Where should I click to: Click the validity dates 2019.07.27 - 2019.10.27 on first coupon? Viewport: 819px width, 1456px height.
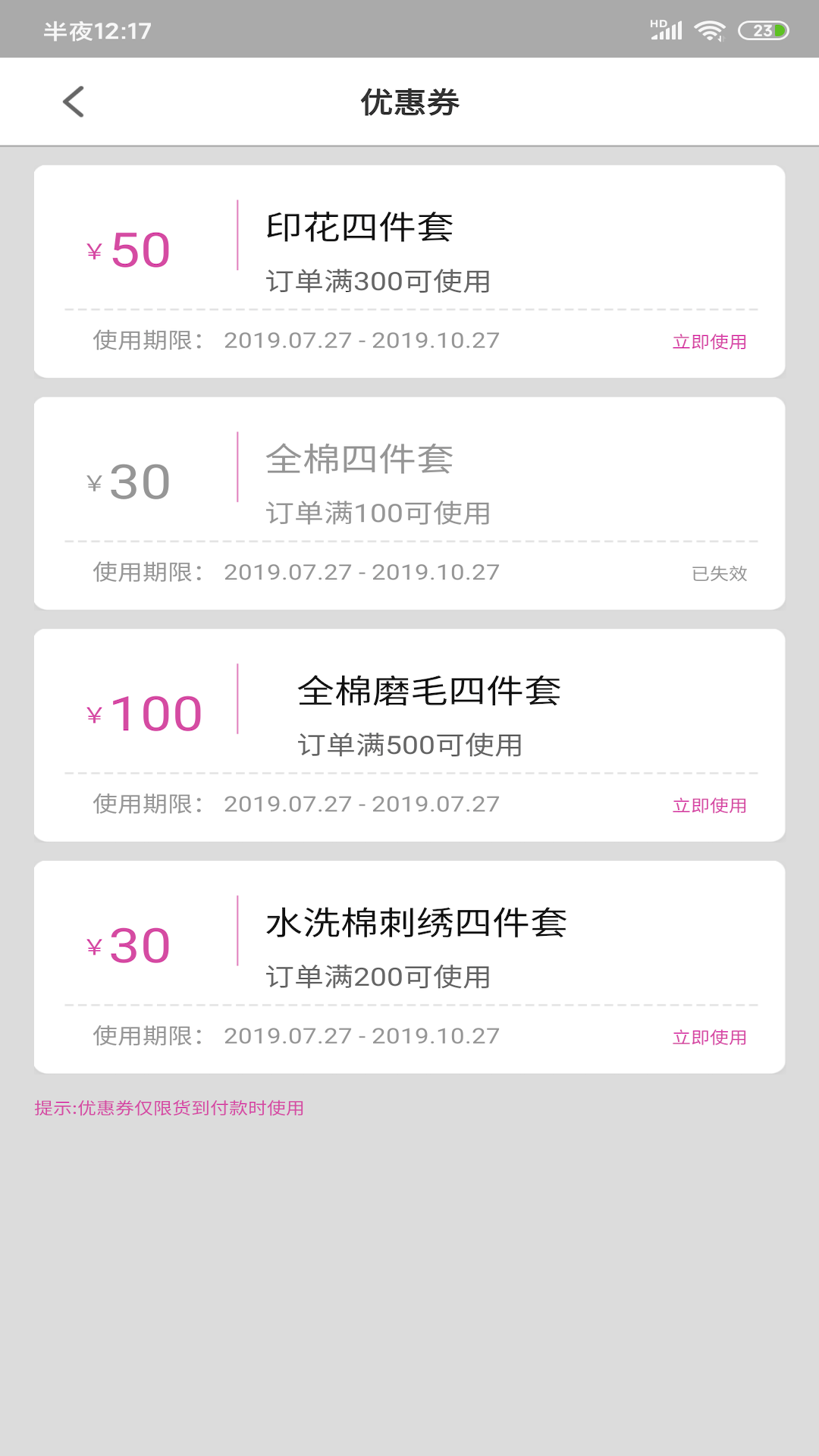coord(362,340)
